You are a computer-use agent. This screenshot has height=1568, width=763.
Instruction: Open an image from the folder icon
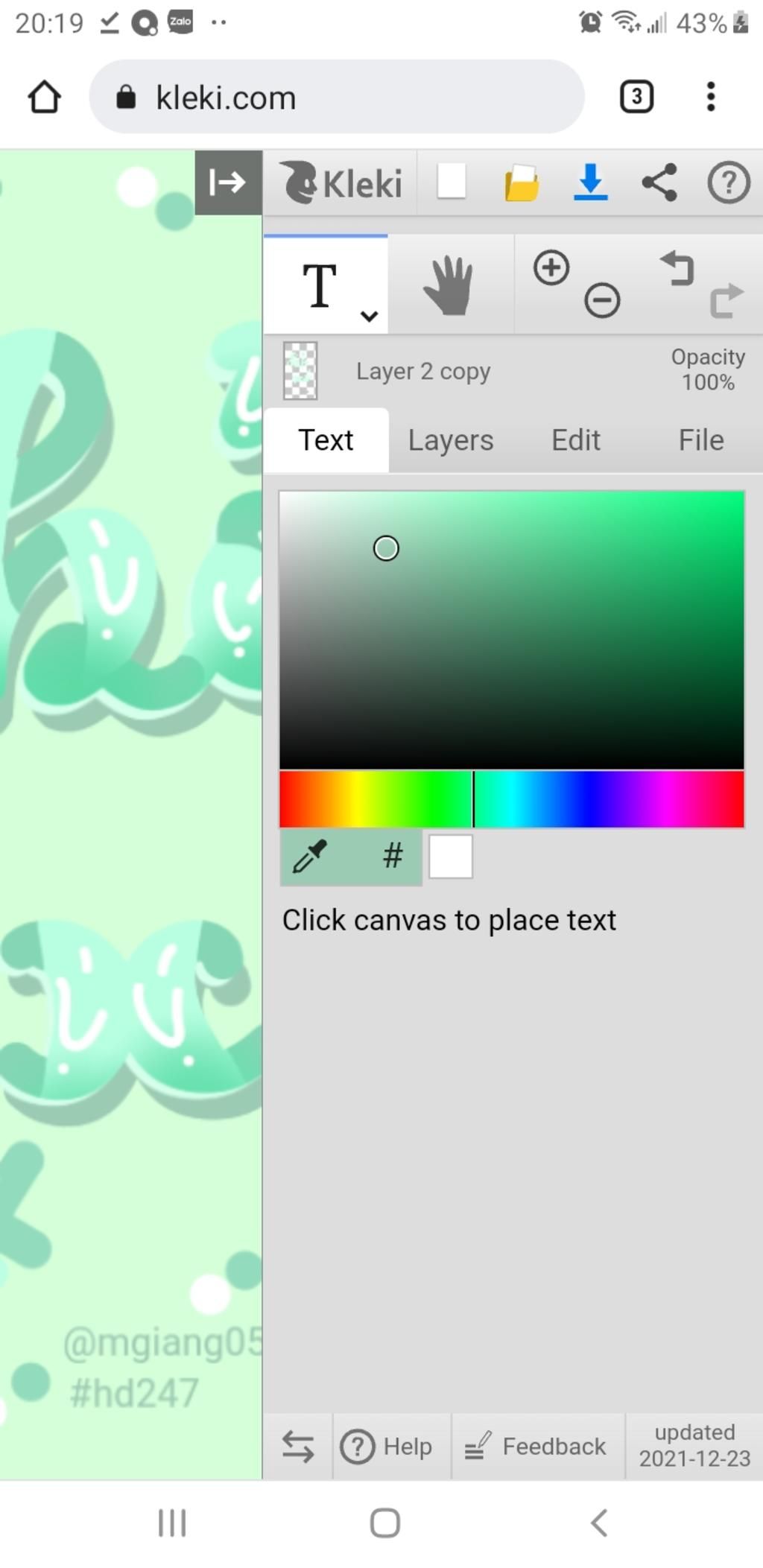pos(522,183)
